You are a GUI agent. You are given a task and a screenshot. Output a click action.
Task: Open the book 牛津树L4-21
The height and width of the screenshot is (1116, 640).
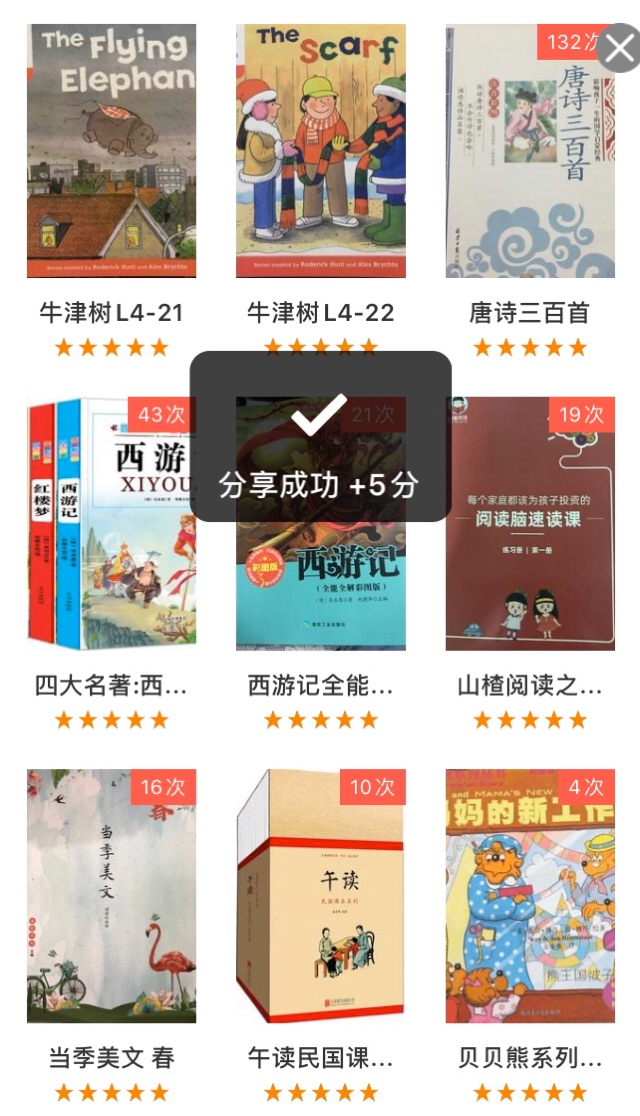pos(111,152)
